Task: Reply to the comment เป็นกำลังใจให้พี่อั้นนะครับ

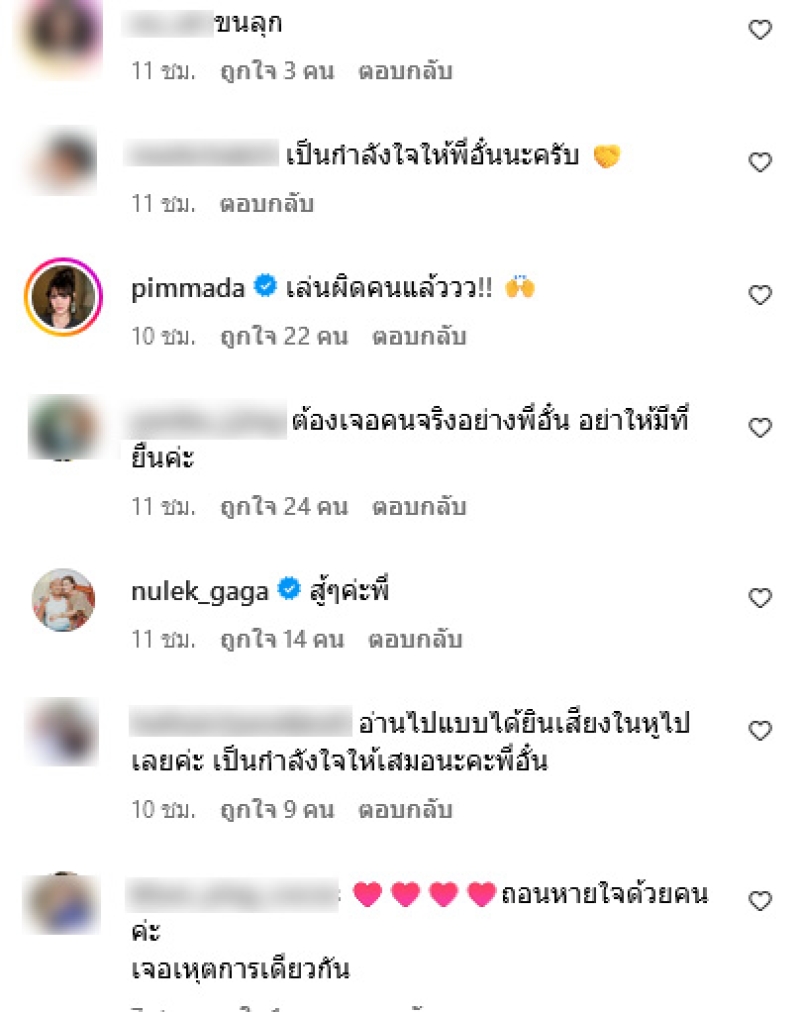Action: coord(267,204)
